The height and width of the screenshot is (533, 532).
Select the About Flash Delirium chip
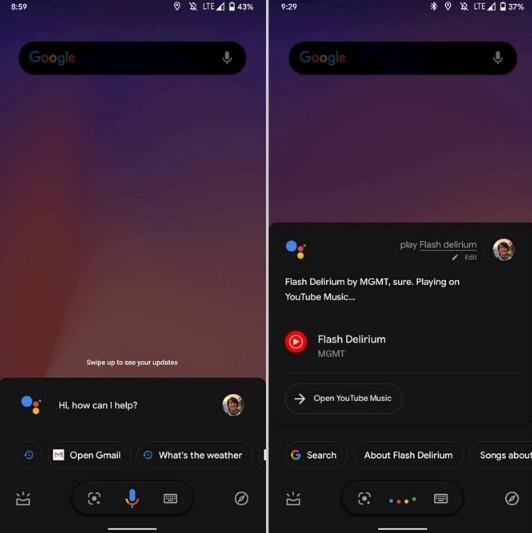[408, 455]
